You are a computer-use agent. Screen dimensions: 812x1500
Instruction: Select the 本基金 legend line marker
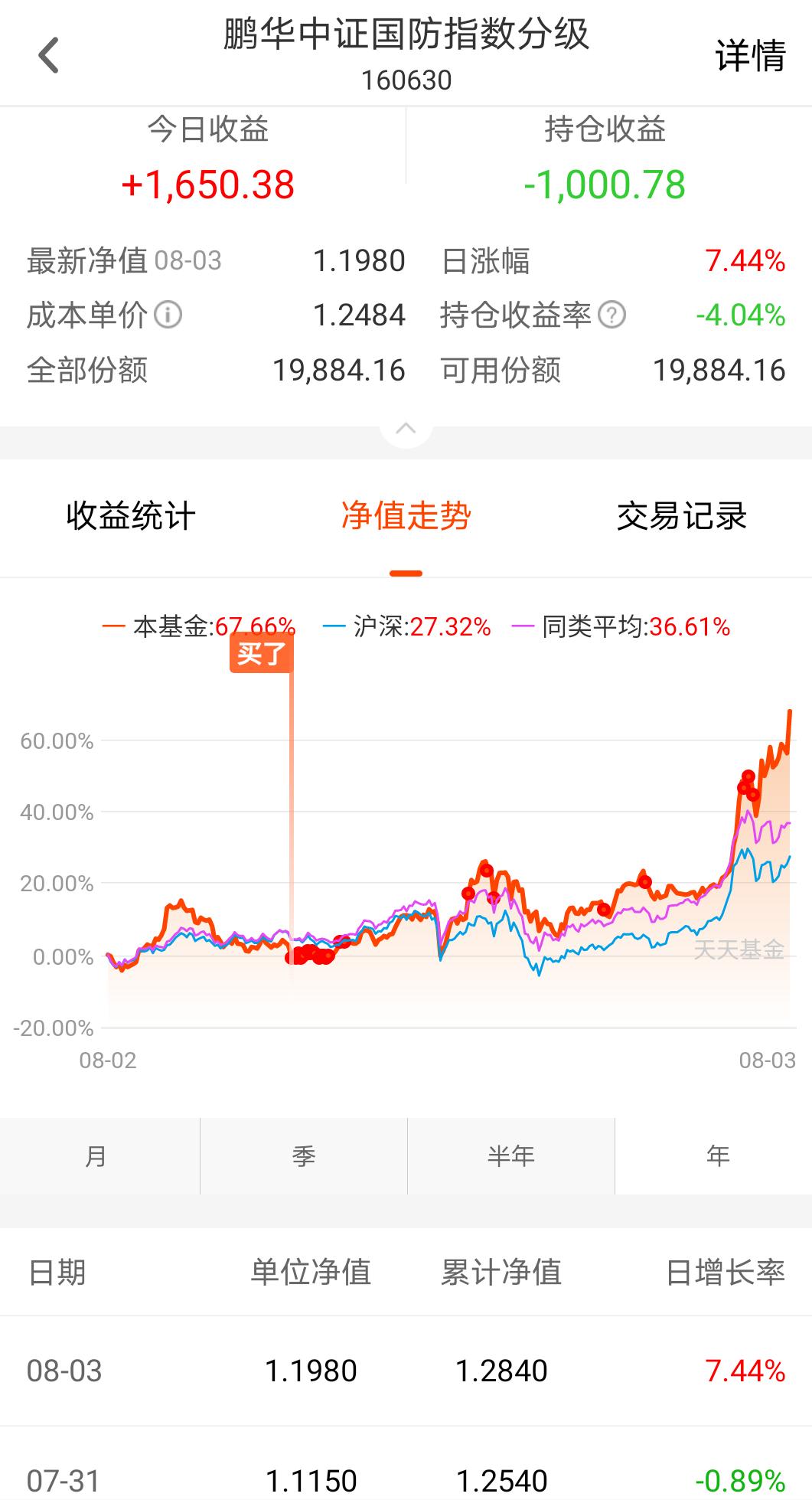113,626
